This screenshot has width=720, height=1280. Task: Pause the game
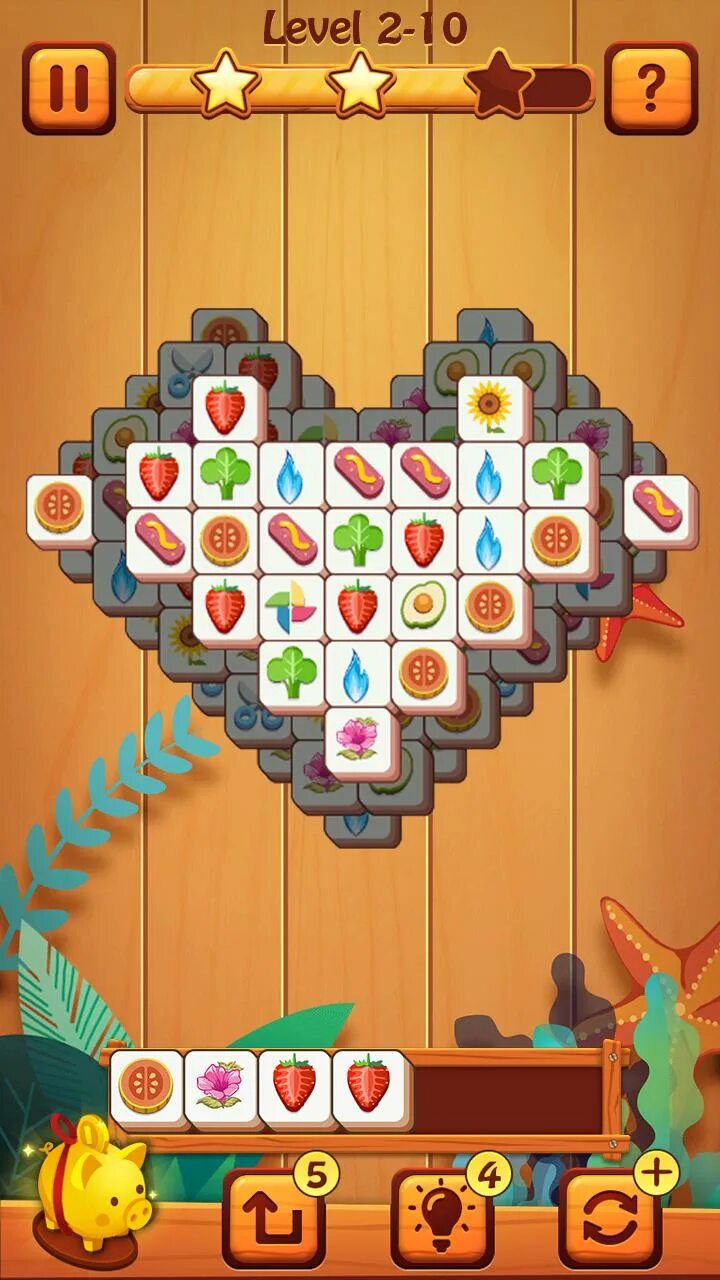coord(69,88)
